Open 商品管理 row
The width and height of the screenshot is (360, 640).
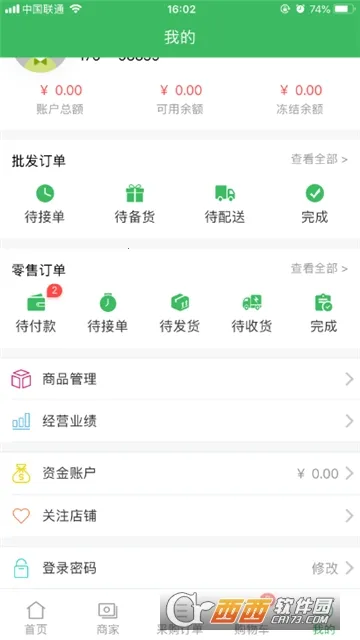tap(180, 379)
